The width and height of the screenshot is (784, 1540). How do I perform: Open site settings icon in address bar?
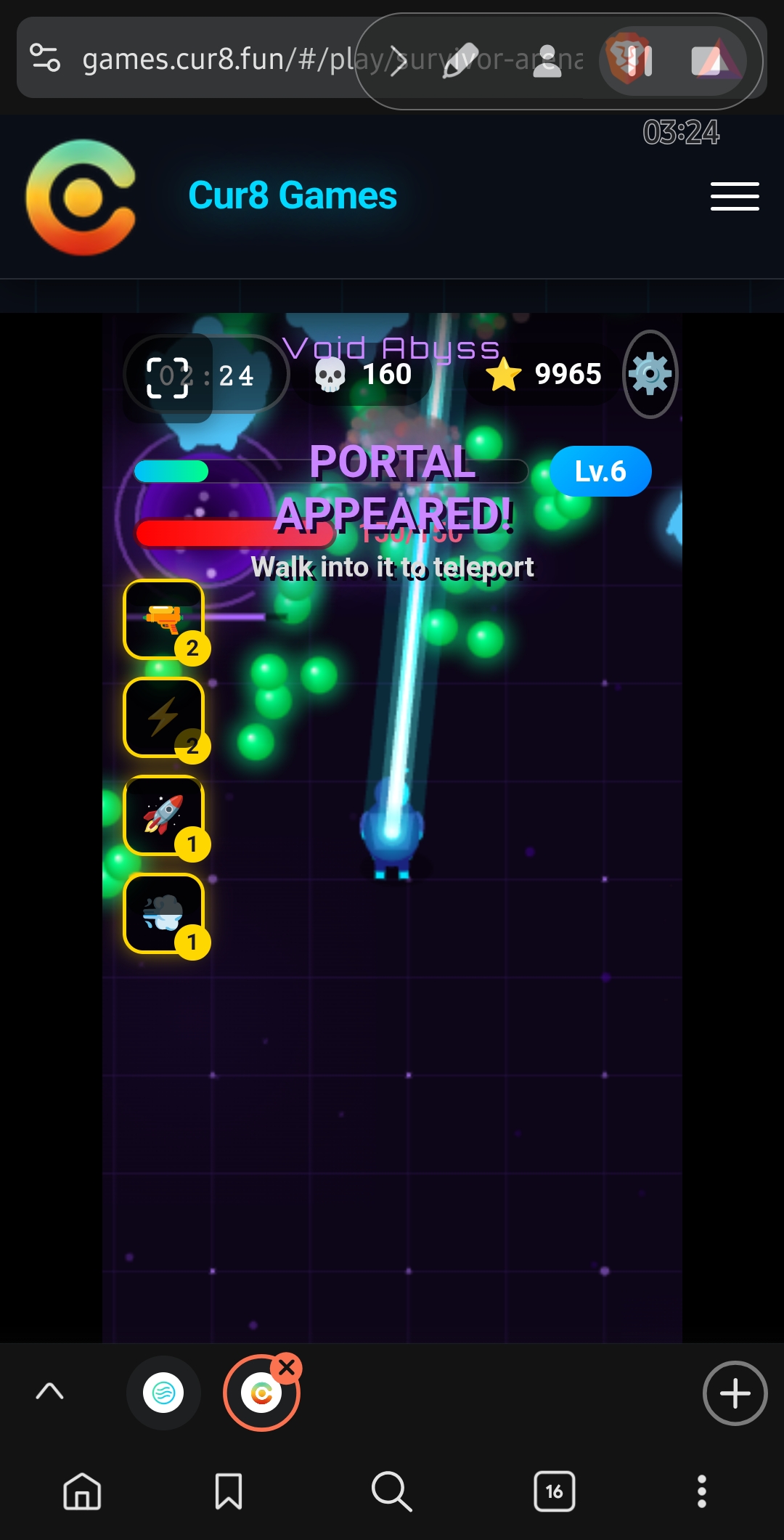coord(45,57)
